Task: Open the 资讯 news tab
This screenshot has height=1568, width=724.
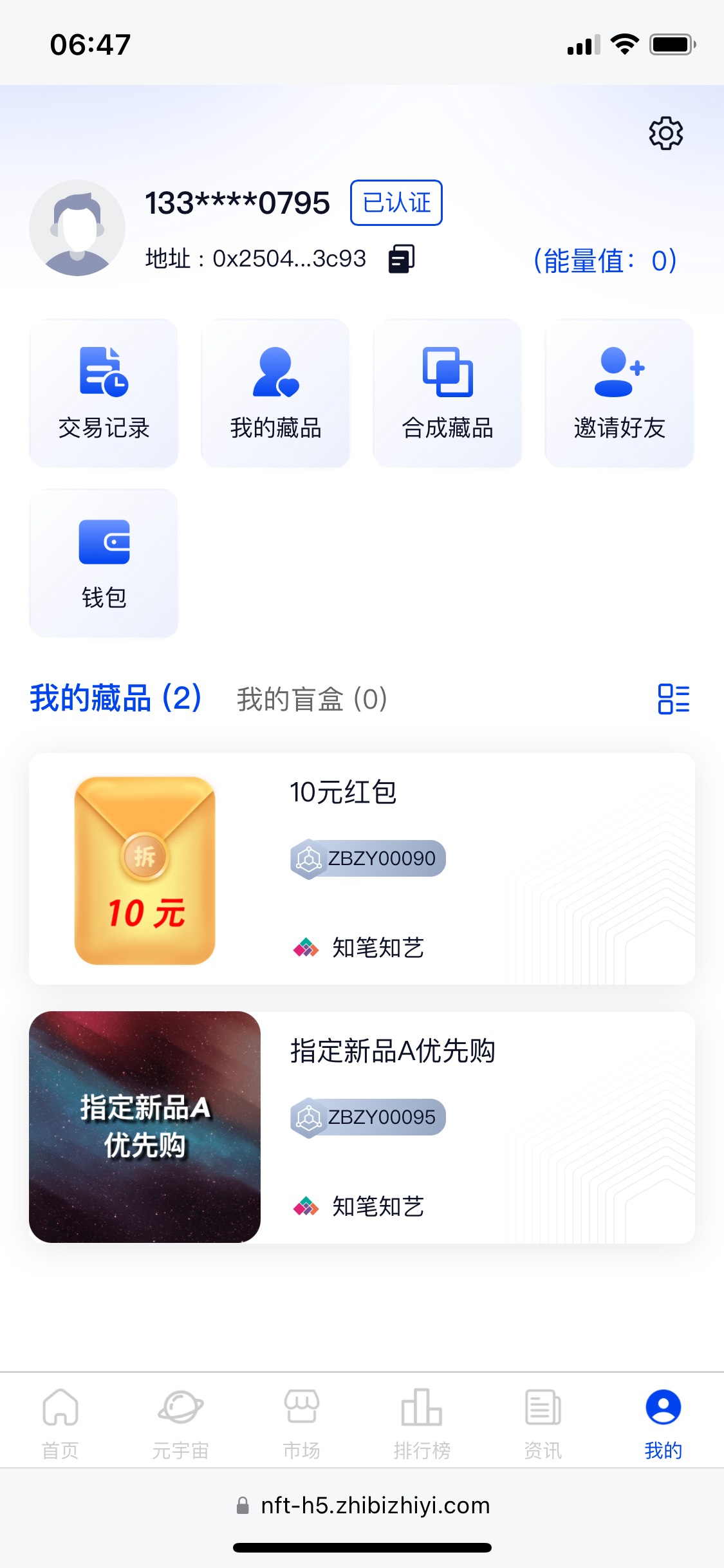Action: coord(543,1424)
